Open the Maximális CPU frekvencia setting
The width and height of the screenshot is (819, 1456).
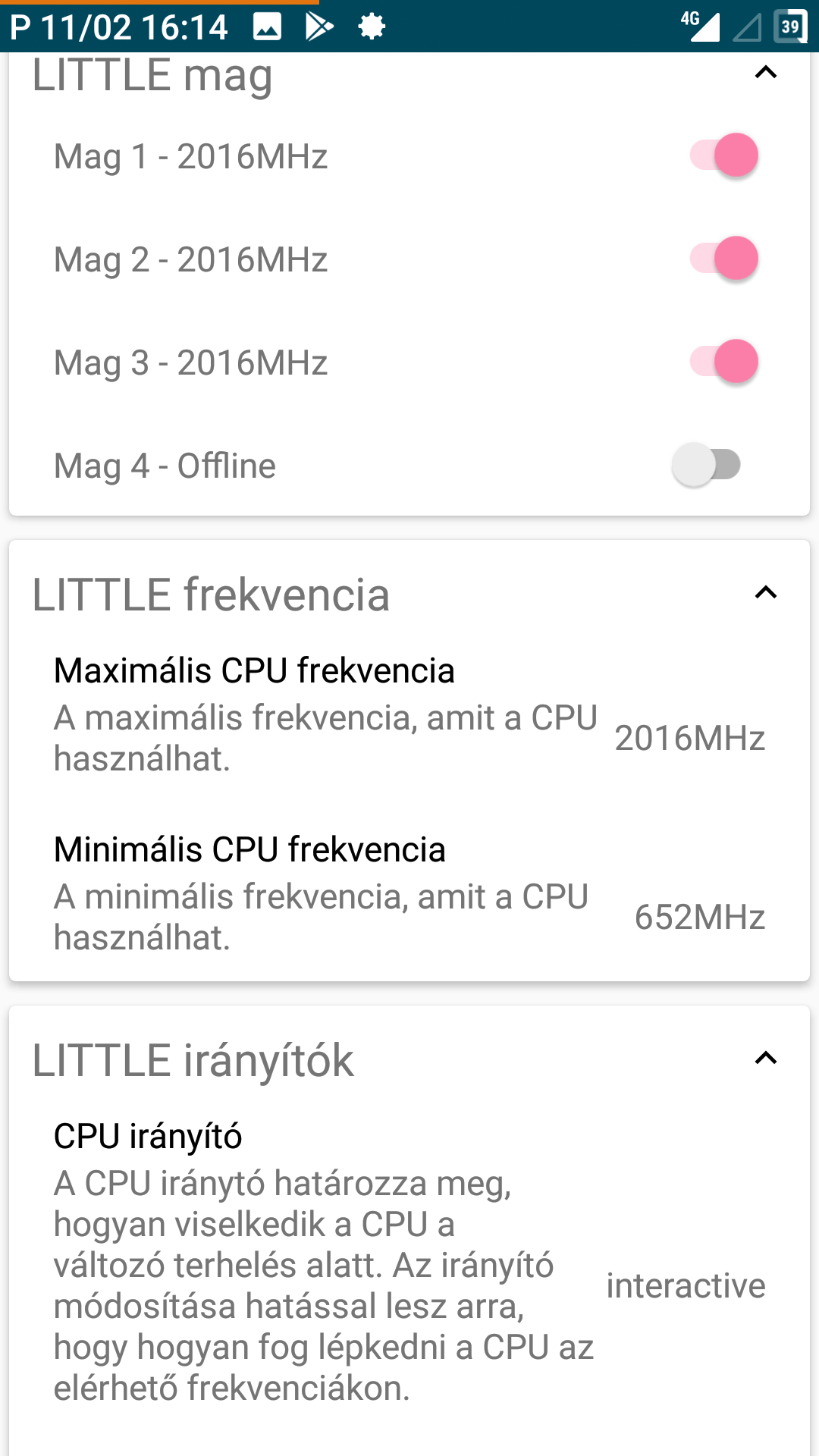click(409, 714)
